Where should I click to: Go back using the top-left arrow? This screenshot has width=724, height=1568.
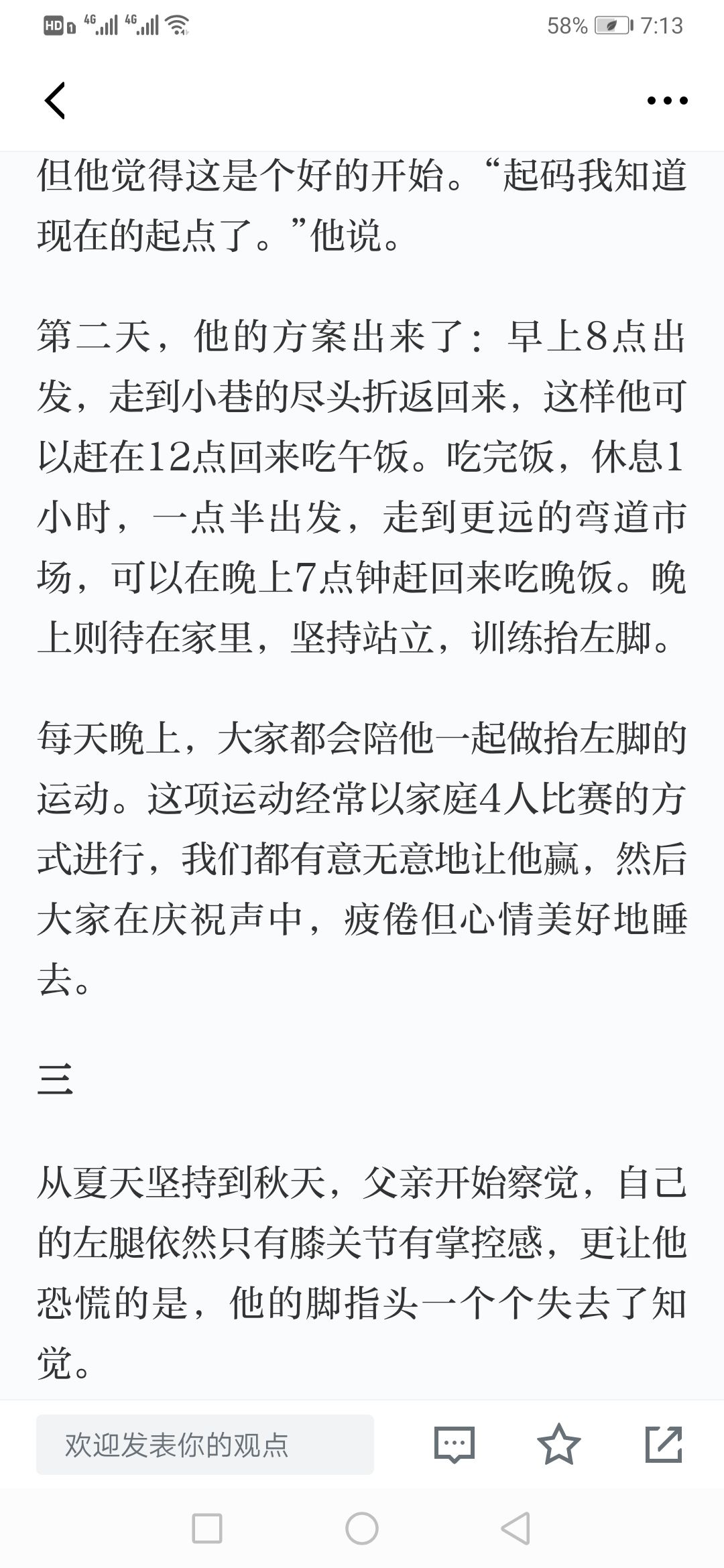coord(55,101)
